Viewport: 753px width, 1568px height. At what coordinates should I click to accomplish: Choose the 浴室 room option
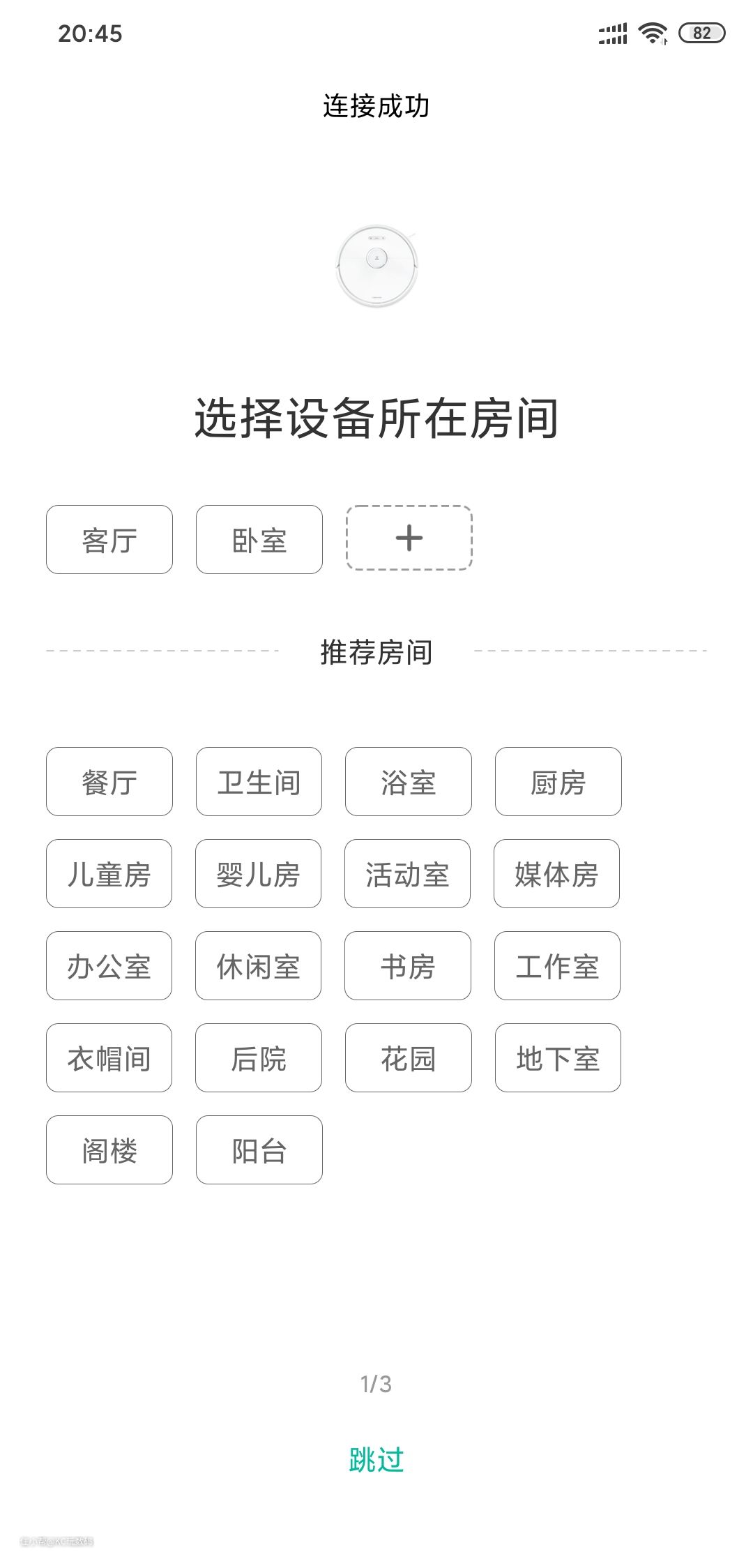408,782
